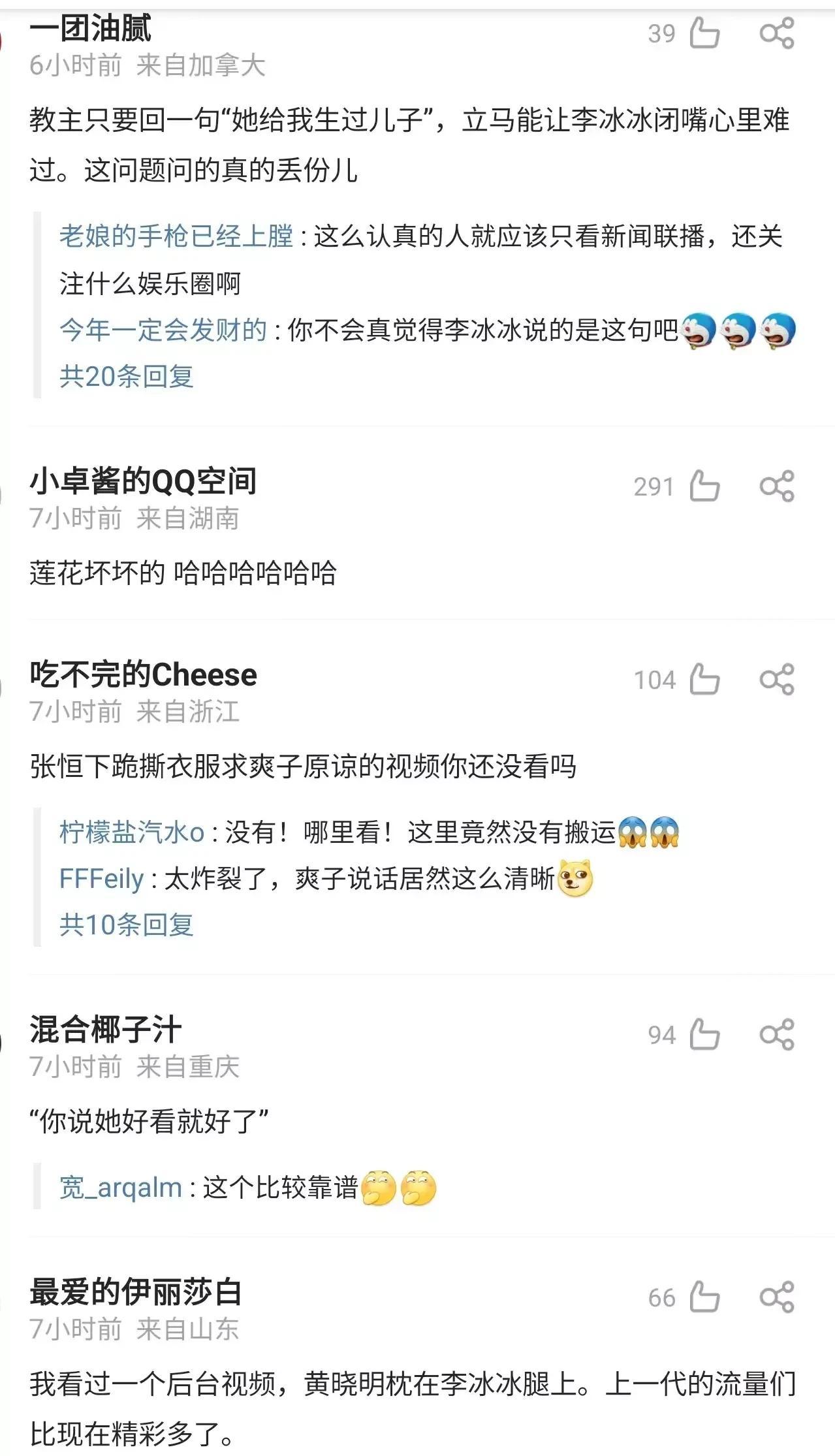
Task: Open replier 宽_arqalm's profile
Action: (120, 1188)
